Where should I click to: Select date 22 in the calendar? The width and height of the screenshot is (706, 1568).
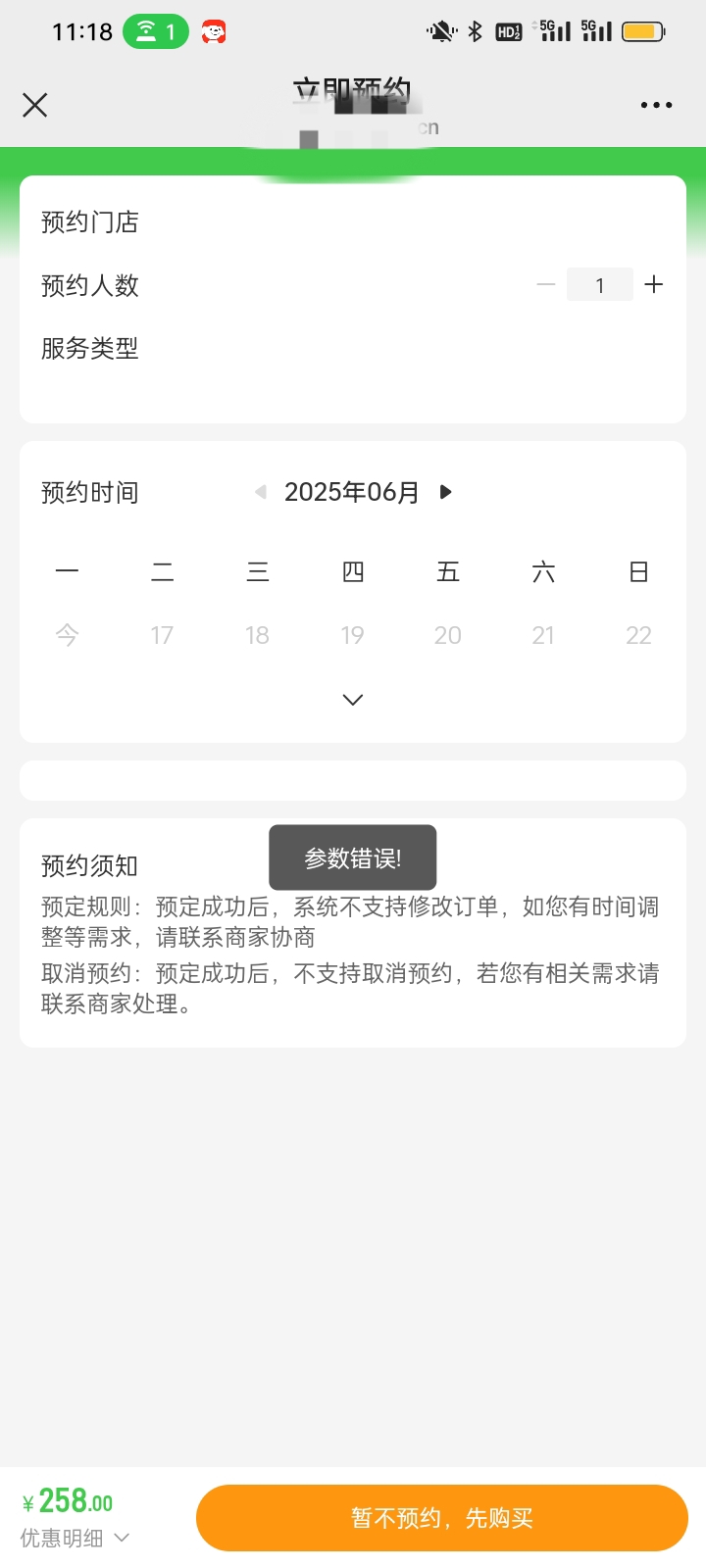638,635
